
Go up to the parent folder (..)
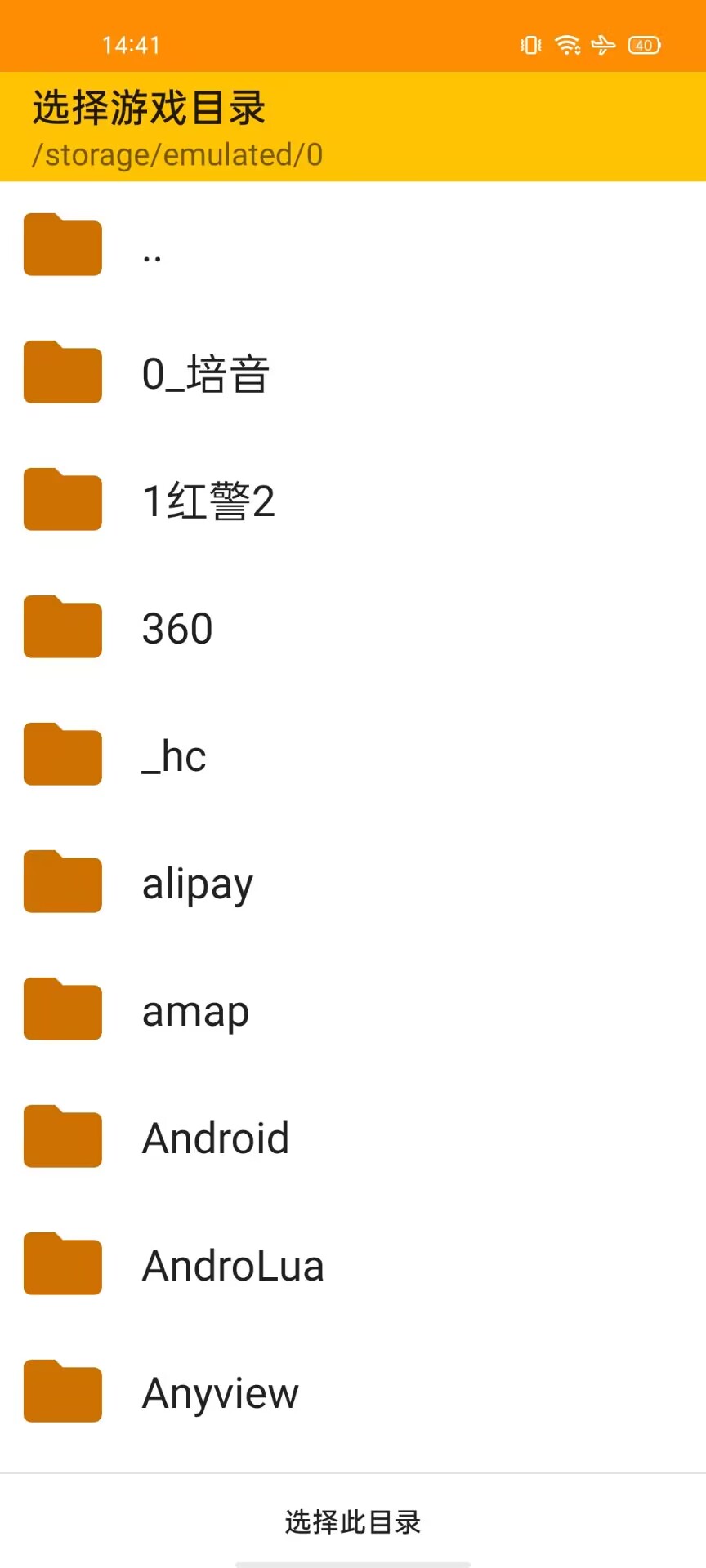click(x=353, y=246)
